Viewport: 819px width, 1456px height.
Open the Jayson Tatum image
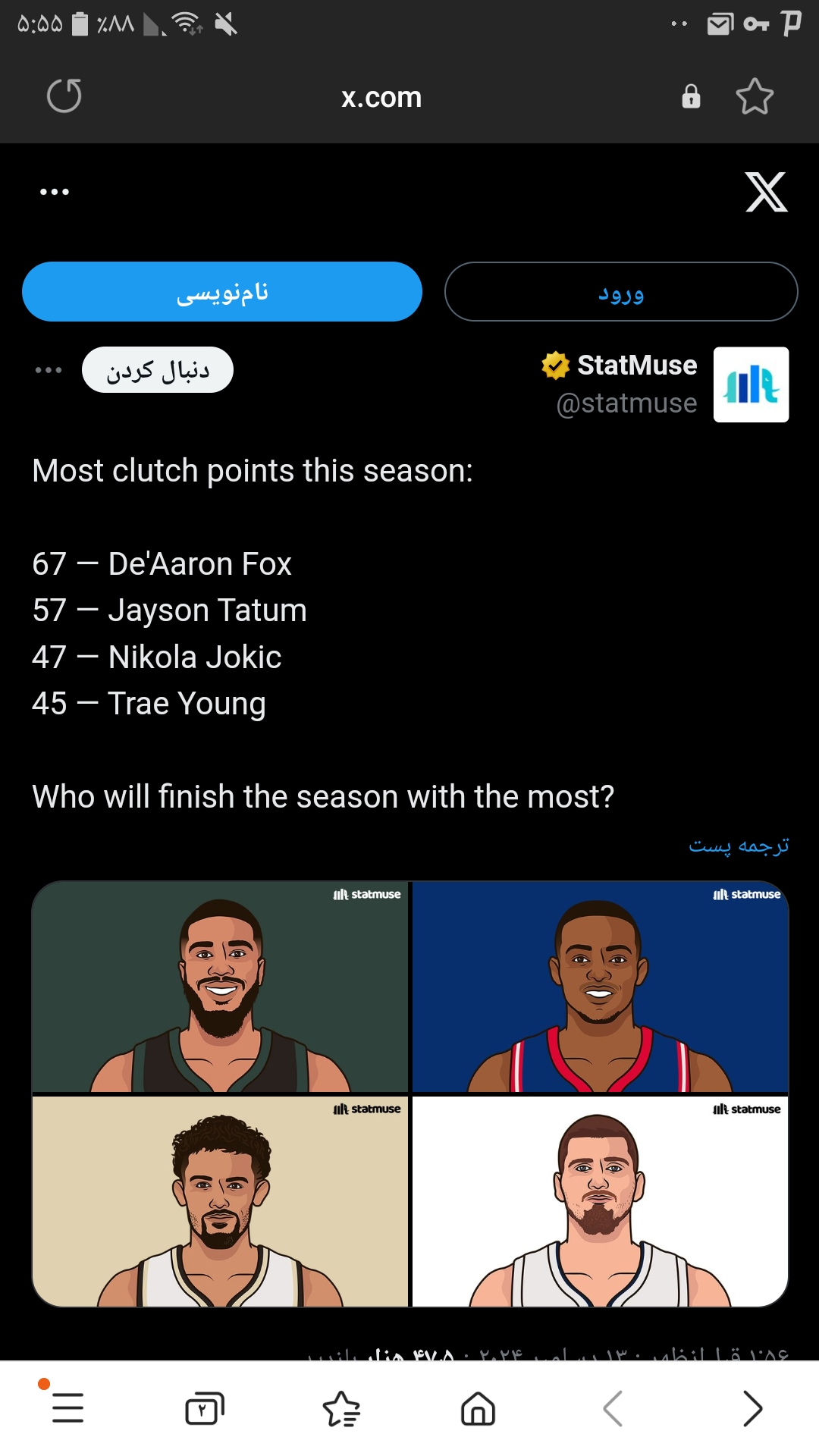click(220, 987)
